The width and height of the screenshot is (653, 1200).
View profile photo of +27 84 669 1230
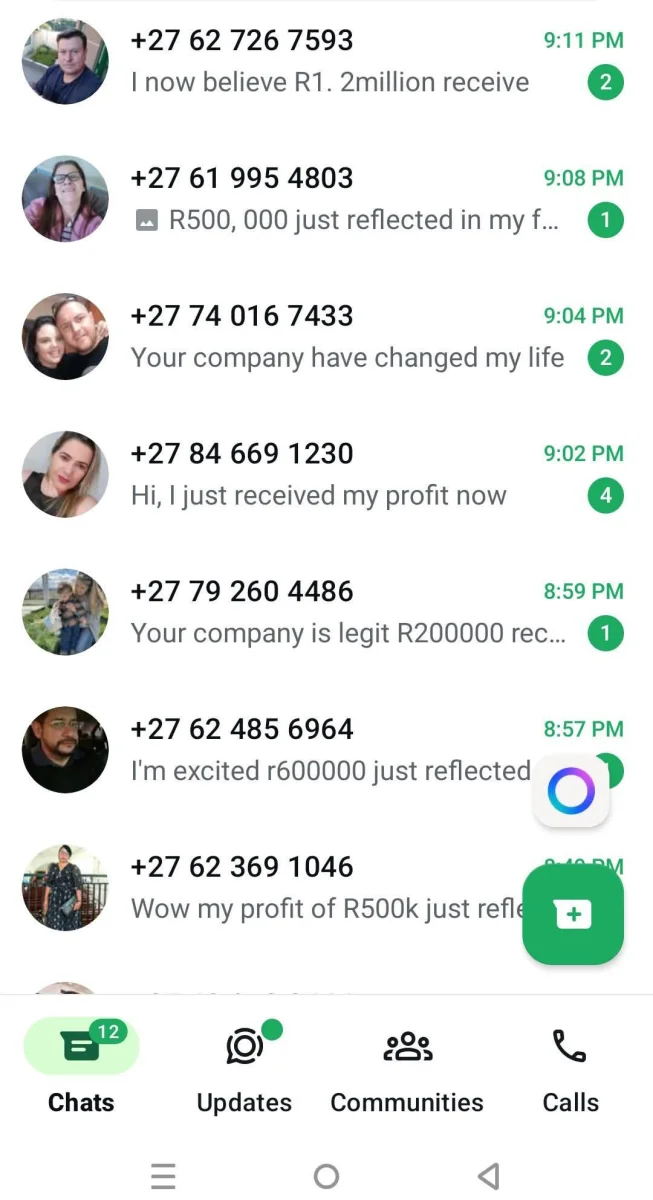65,474
